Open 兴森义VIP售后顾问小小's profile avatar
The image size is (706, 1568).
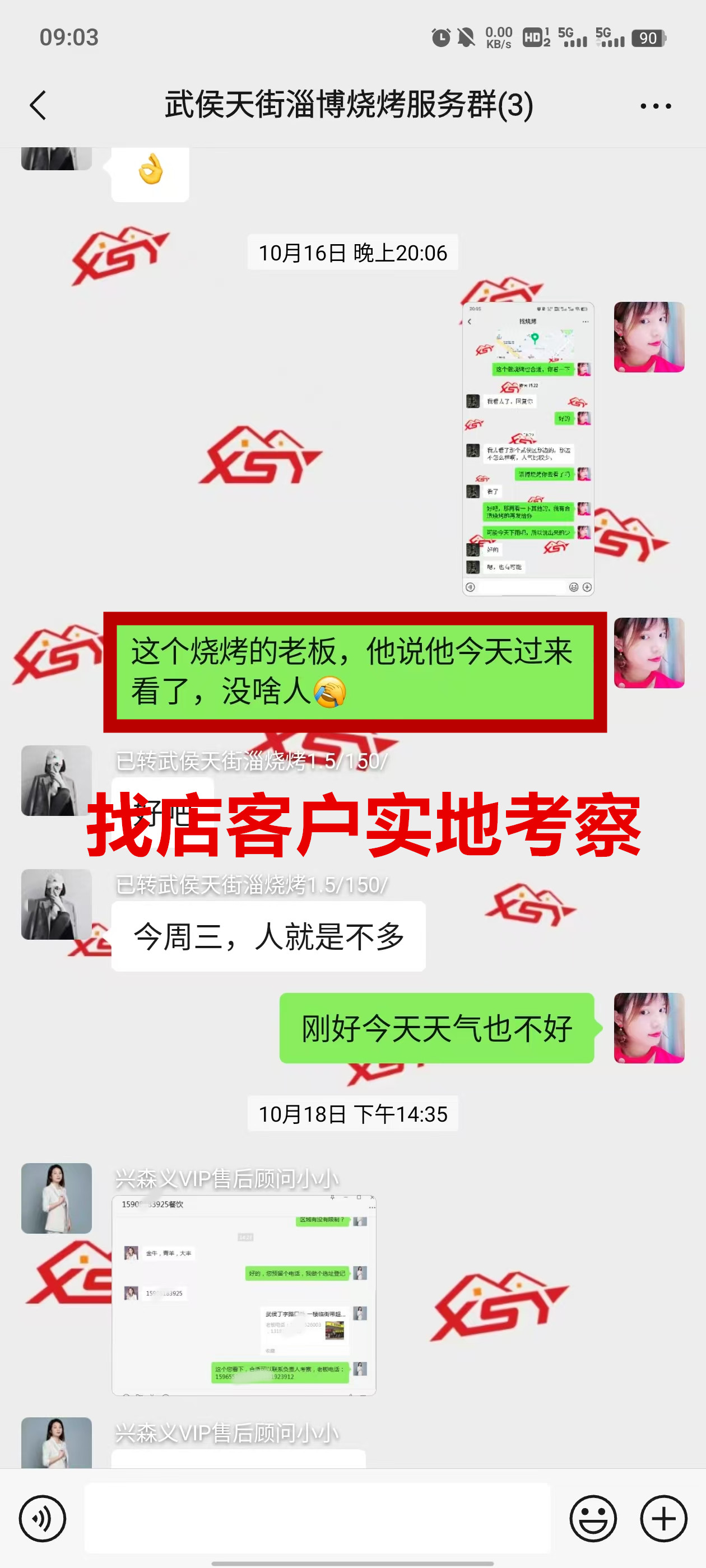click(57, 1198)
